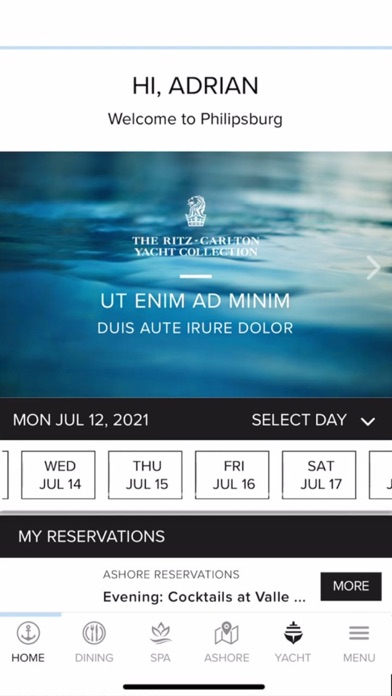Open the Spa tab
392x696 pixels.
click(160, 641)
